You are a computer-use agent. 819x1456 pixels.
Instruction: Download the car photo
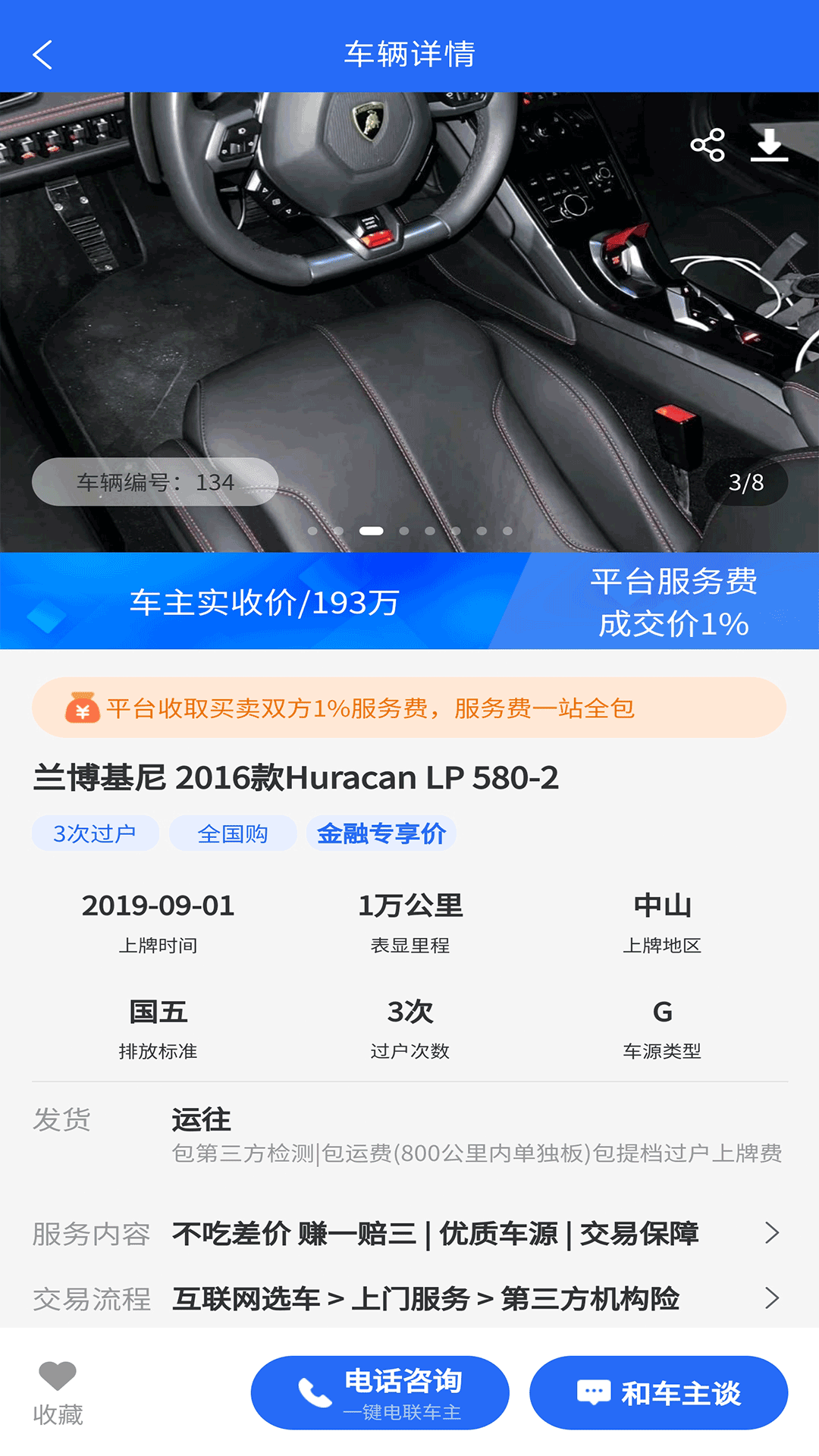(769, 145)
